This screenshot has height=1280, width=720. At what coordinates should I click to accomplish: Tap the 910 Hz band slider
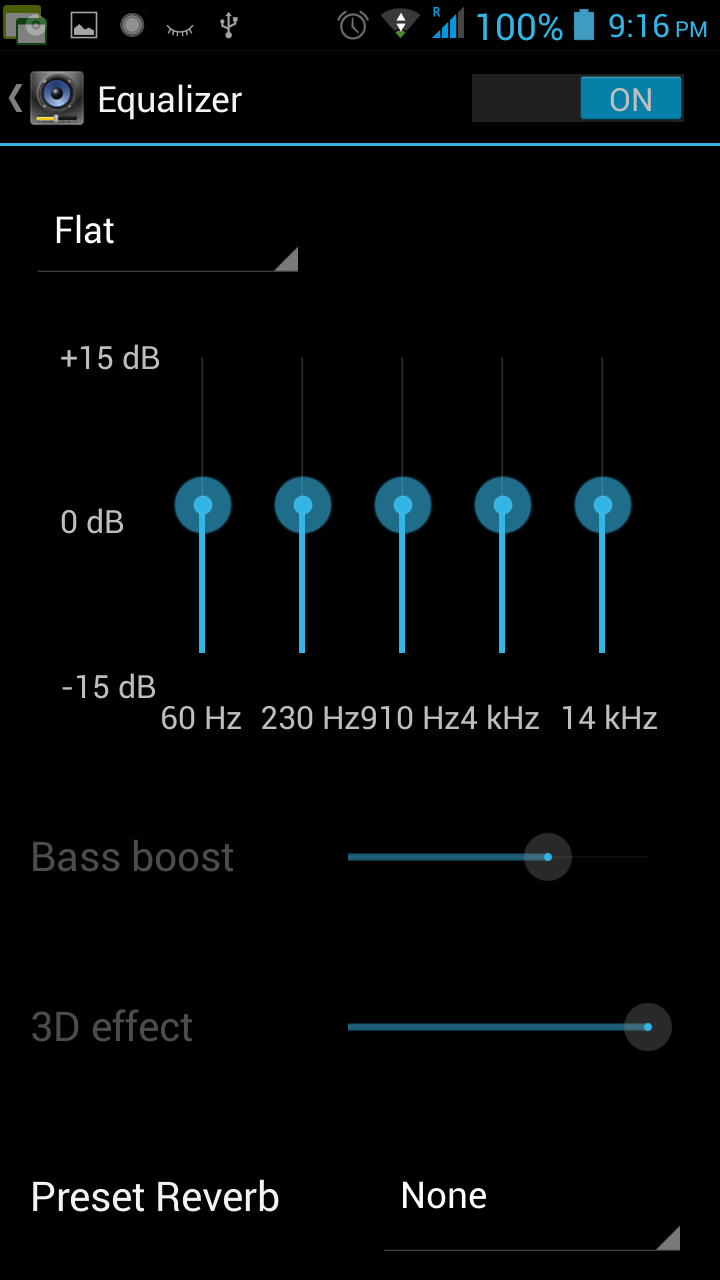click(x=403, y=505)
